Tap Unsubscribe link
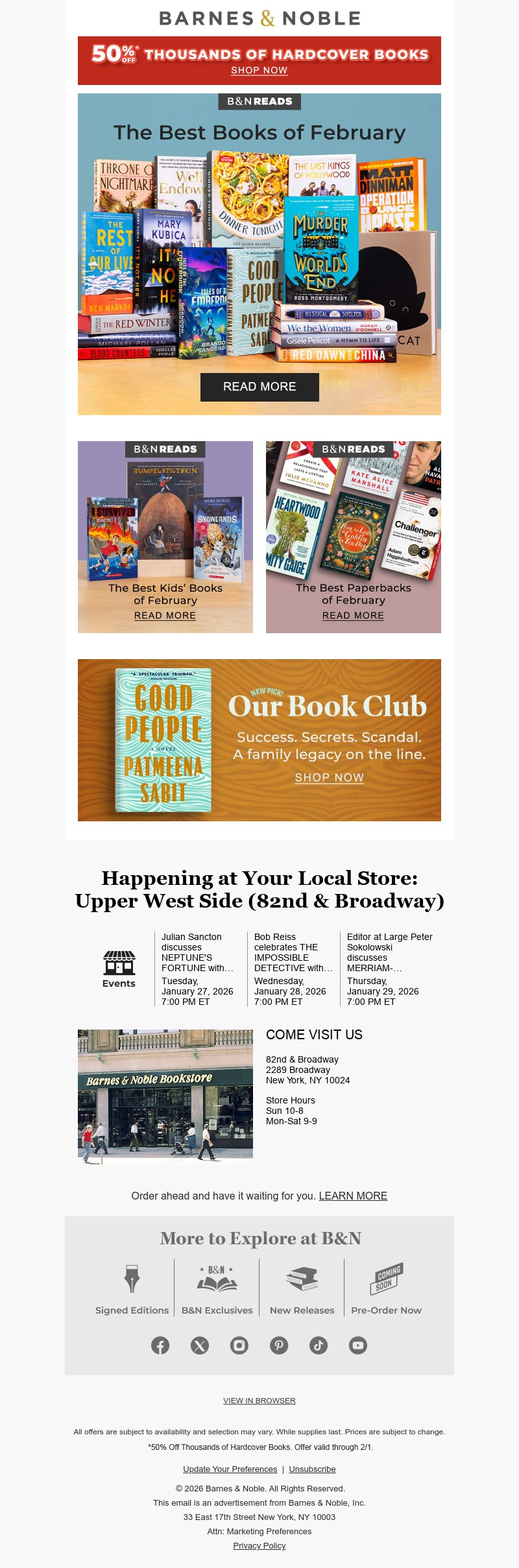519x1568 pixels. coord(312,1469)
